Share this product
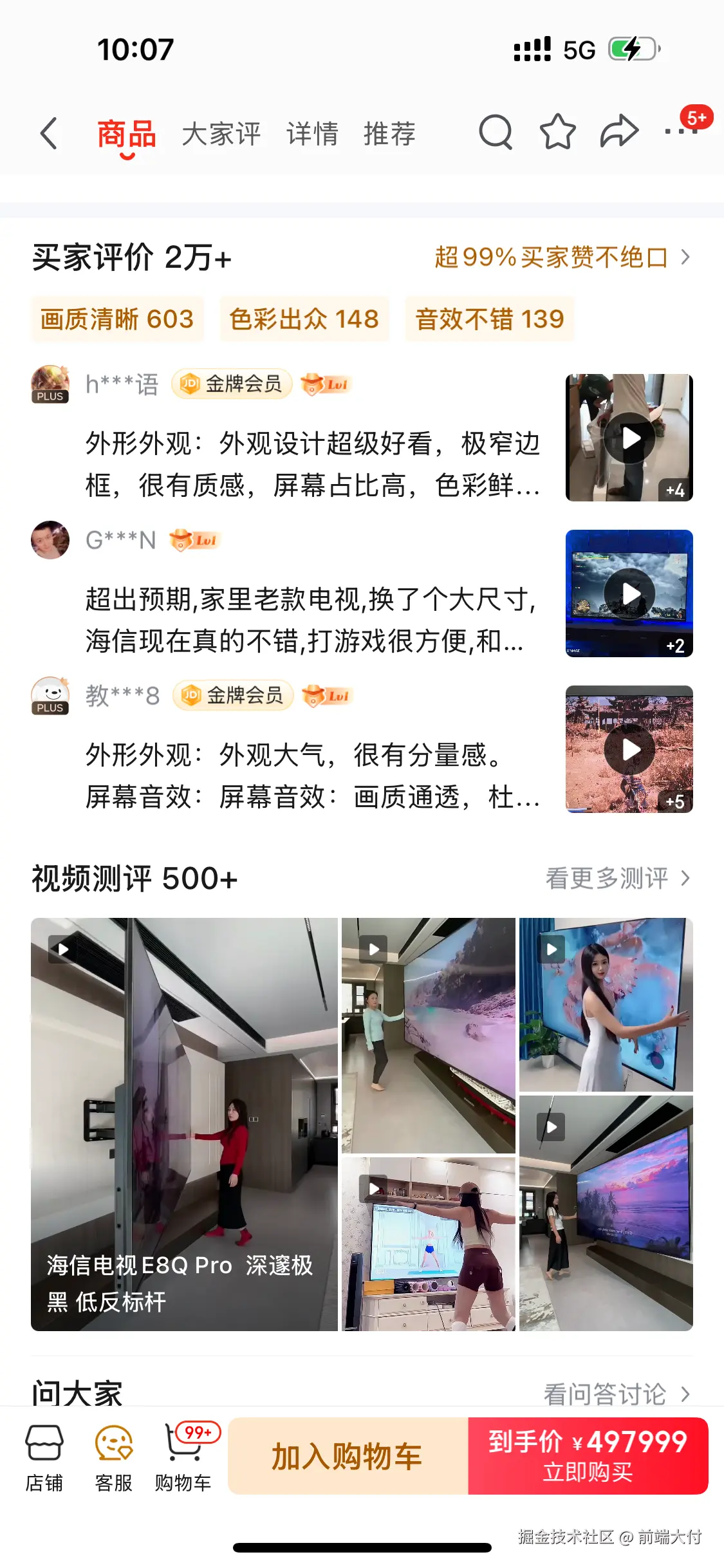The height and width of the screenshot is (1568, 724). click(619, 132)
